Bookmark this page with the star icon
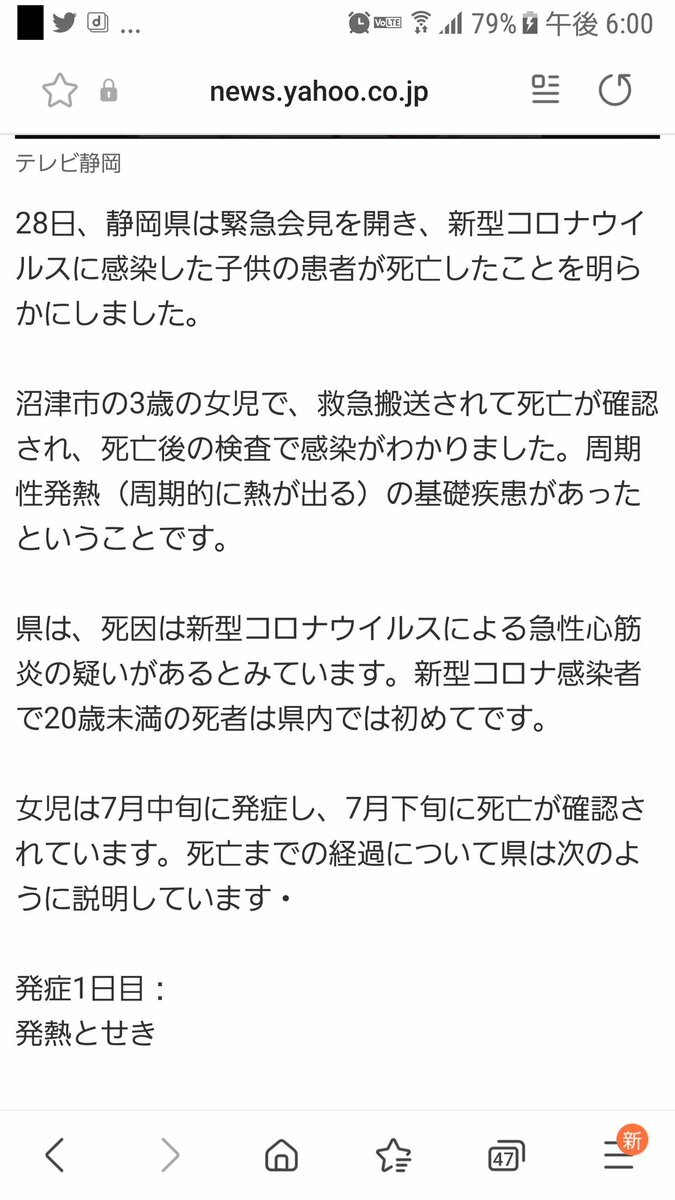Screen dimensions: 675x1200 pos(59,91)
